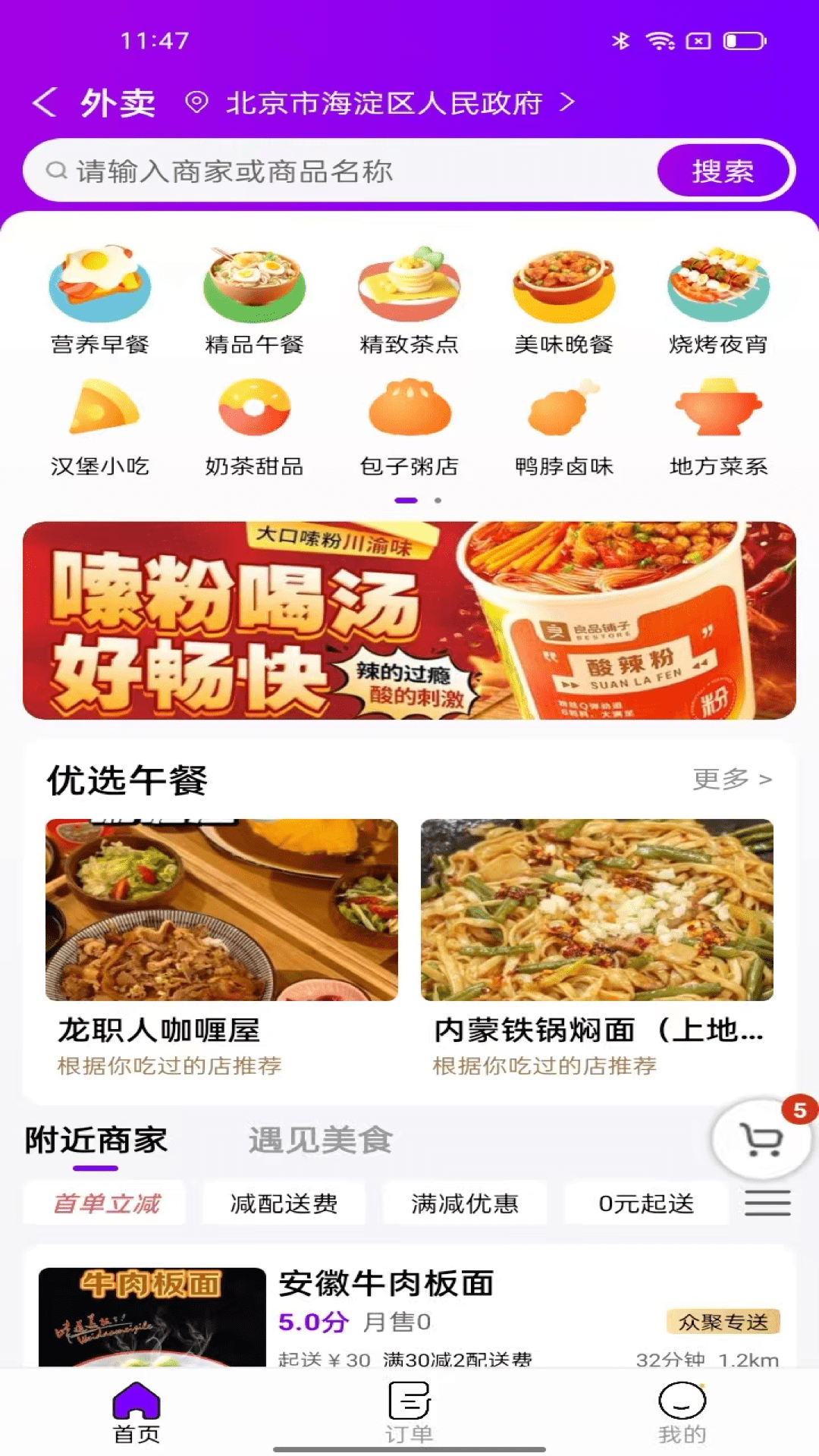Toggle the 减配送费 filter chip

tap(284, 1203)
